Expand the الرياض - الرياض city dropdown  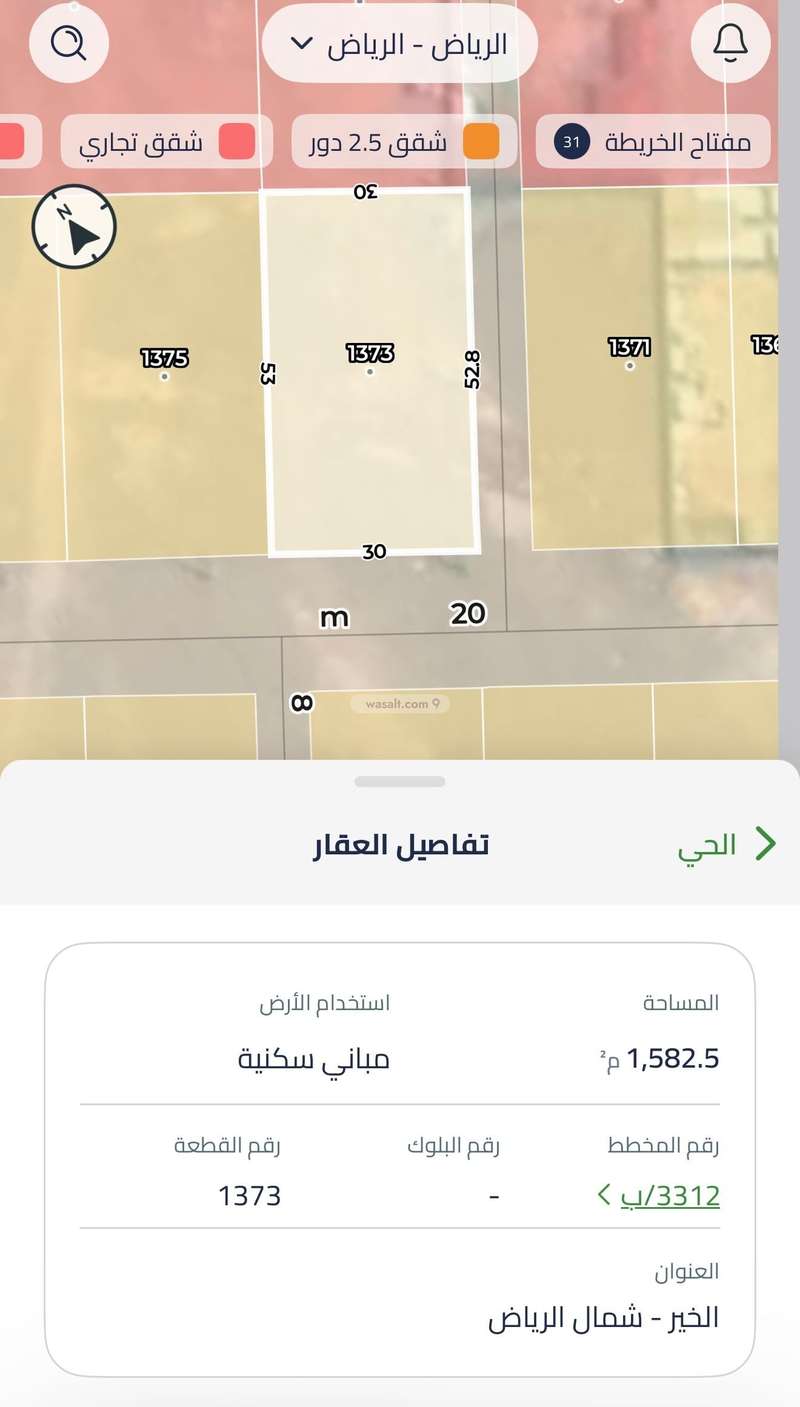400,44
